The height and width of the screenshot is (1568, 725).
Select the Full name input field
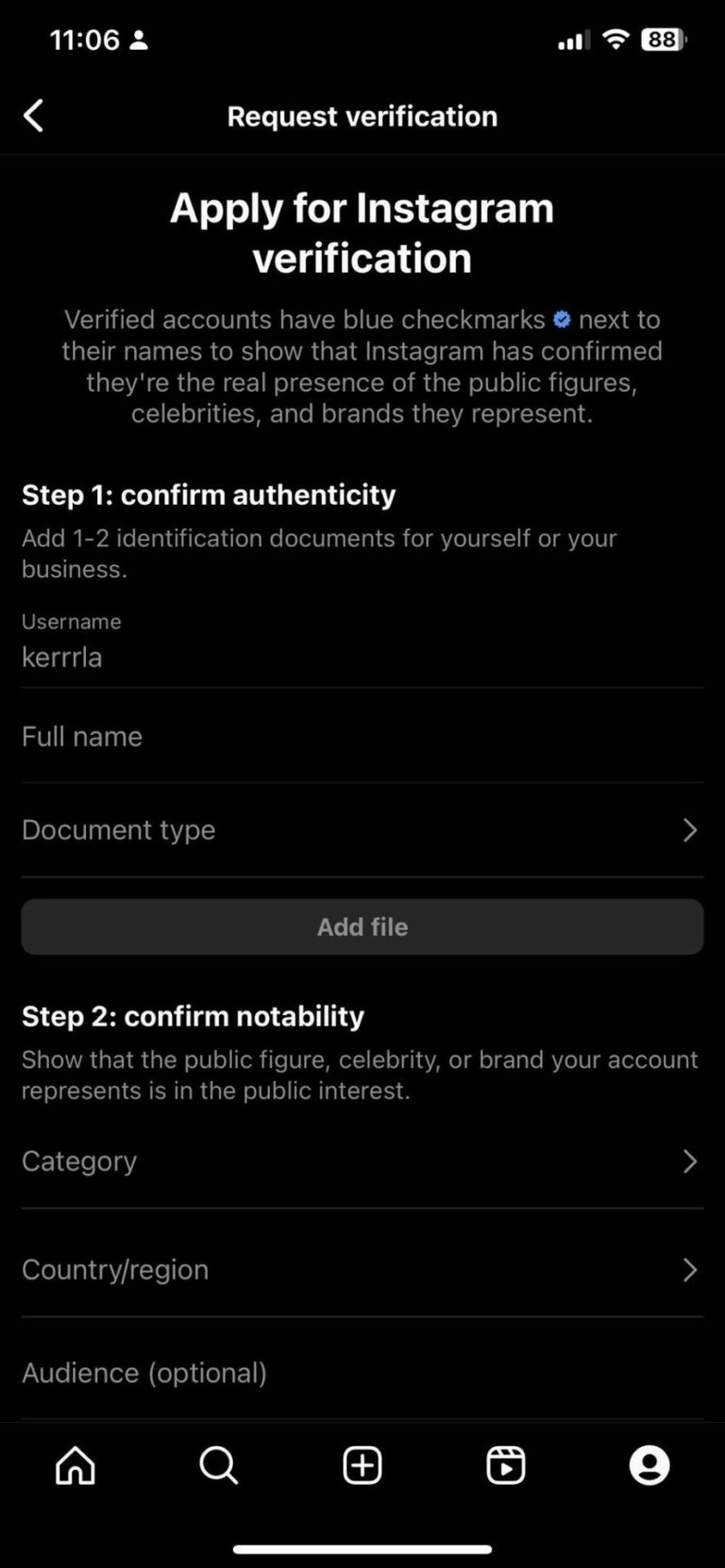[x=362, y=737]
